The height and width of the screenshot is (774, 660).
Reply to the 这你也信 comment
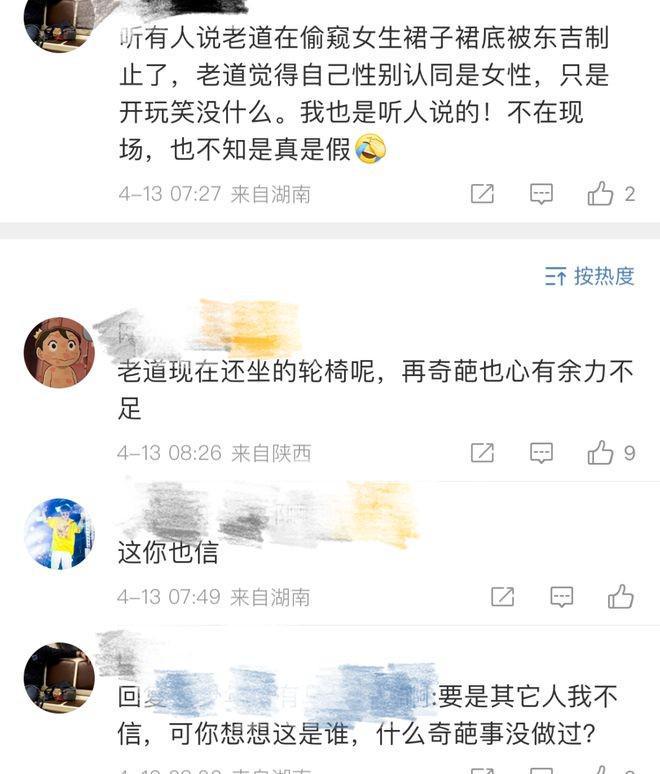(561, 597)
